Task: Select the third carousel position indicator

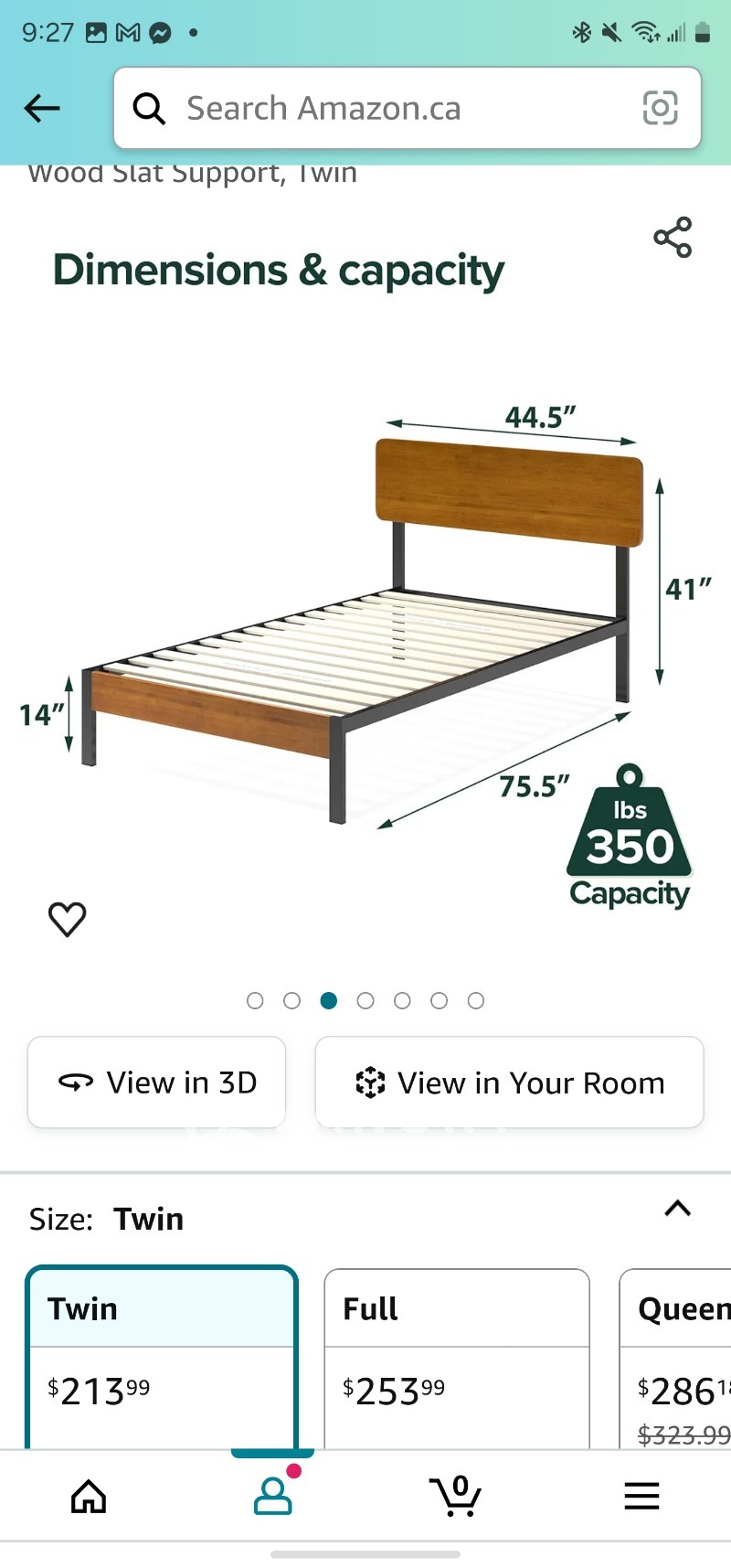Action: pos(328,1000)
